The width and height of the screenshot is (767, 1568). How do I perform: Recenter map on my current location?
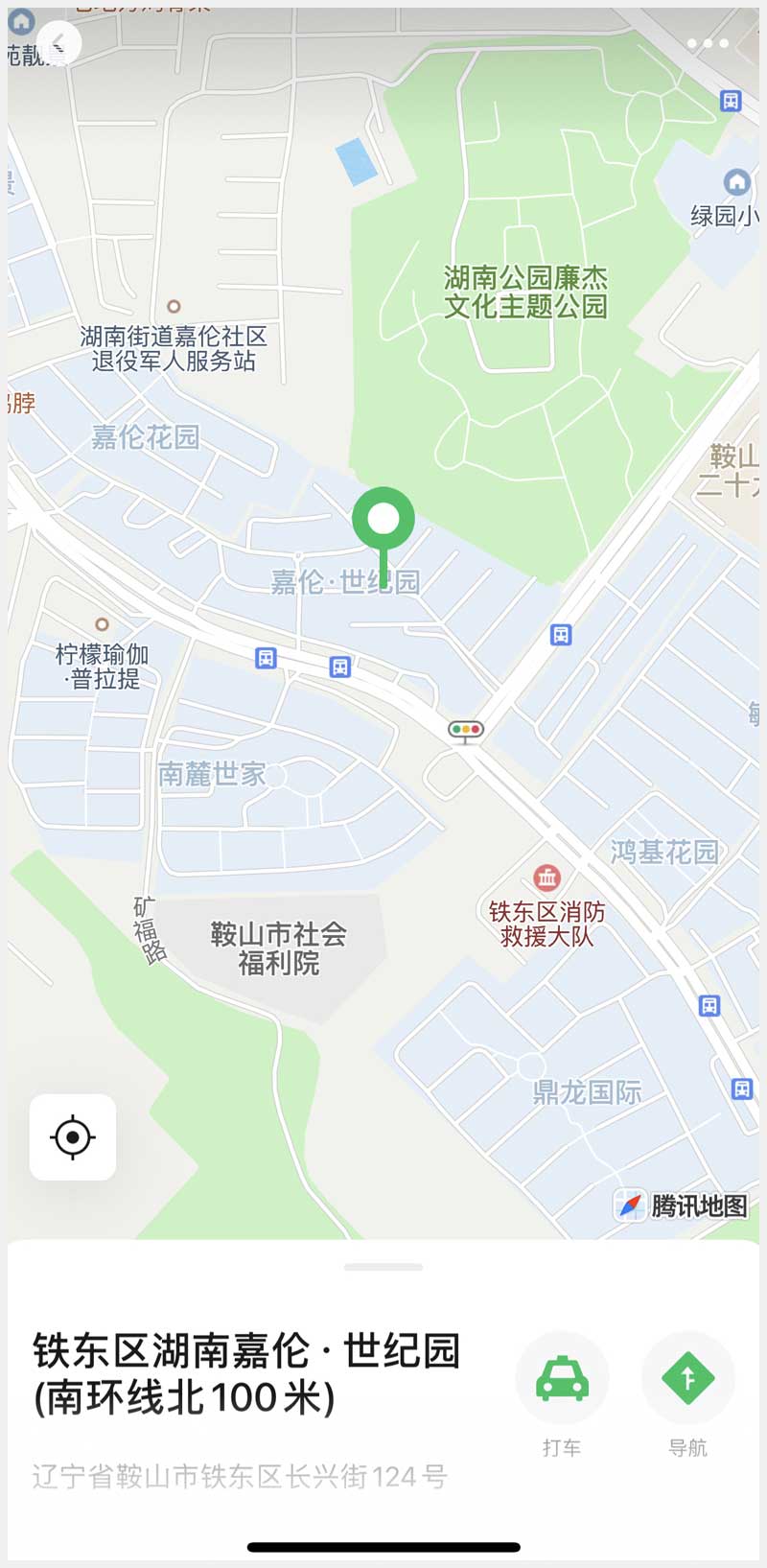click(x=73, y=1137)
